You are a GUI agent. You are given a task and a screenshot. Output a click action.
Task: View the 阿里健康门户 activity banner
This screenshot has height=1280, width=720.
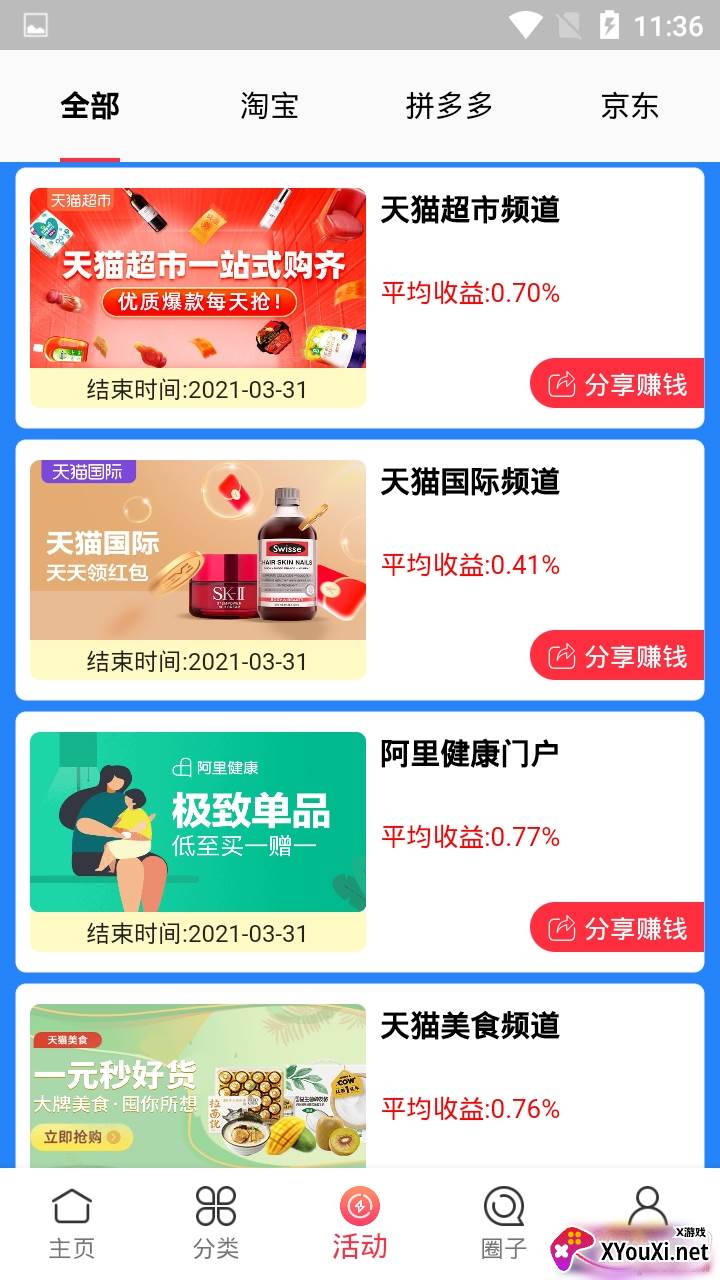pyautogui.click(x=198, y=822)
